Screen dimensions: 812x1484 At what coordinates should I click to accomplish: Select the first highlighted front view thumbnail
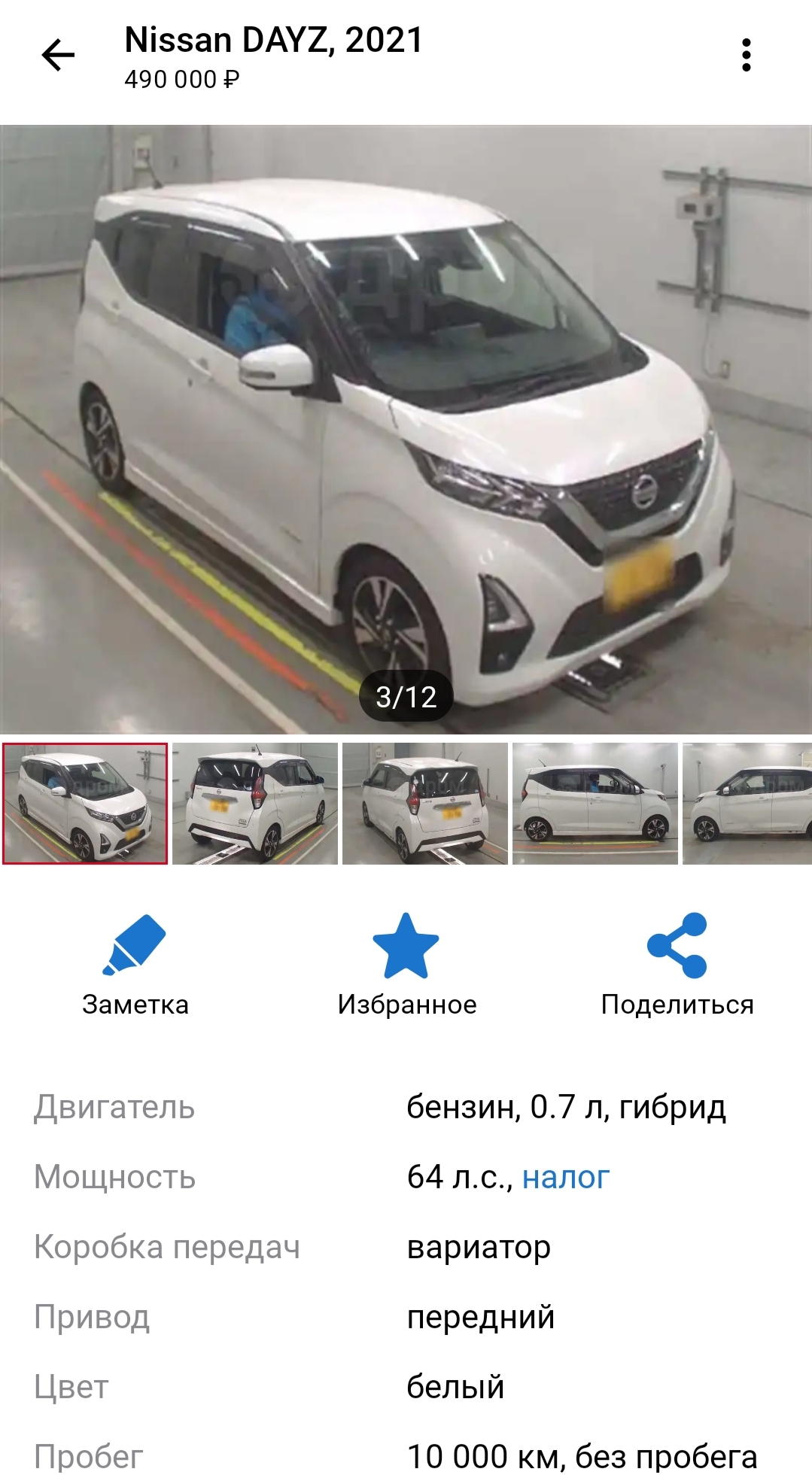coord(85,803)
